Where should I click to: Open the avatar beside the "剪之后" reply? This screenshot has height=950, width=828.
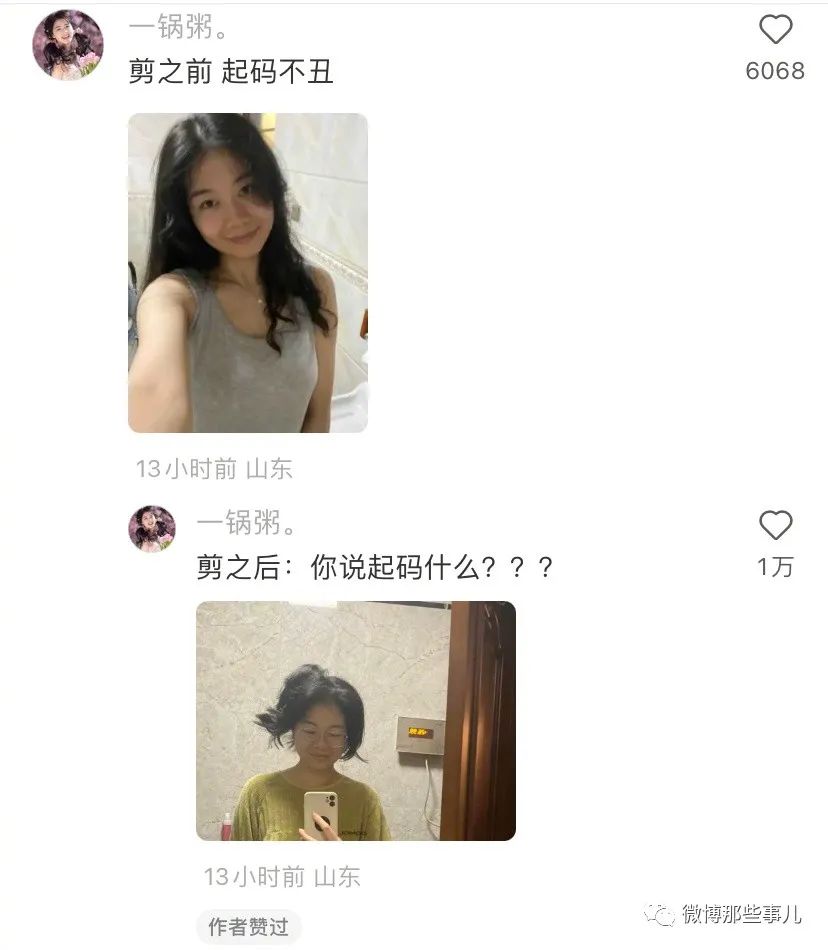152,529
